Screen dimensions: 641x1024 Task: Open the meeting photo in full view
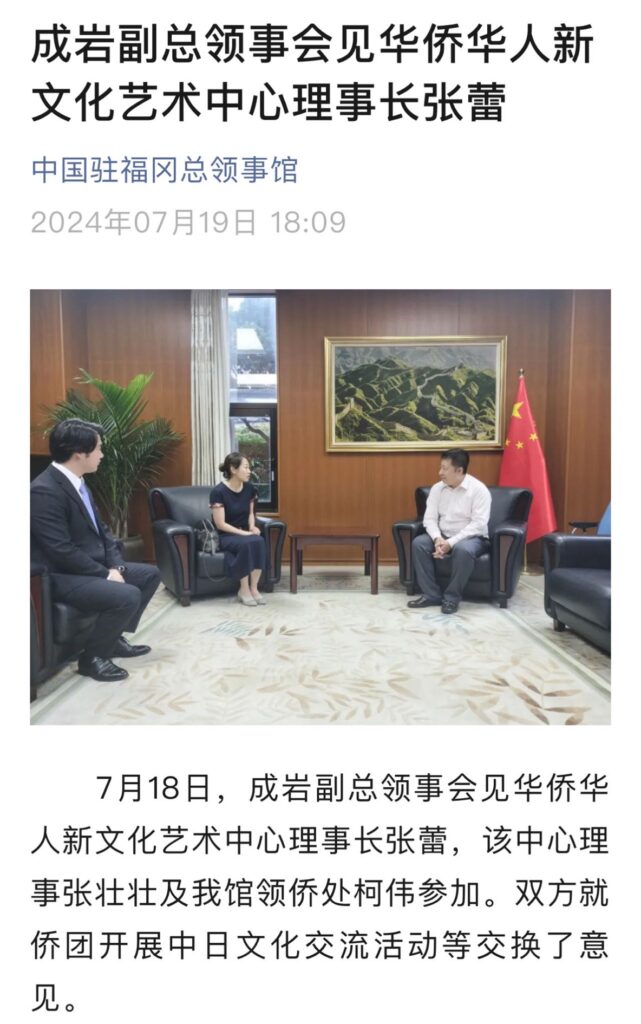pos(320,507)
